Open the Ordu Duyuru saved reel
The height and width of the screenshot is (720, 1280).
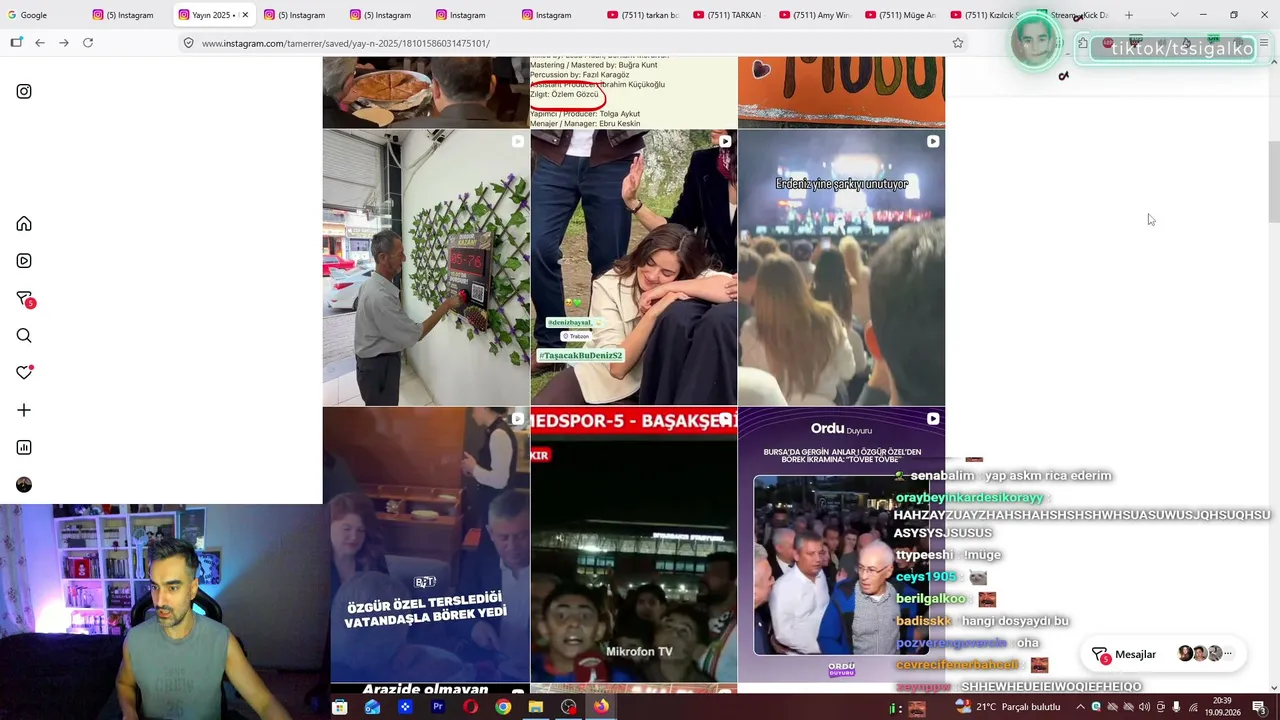point(841,545)
